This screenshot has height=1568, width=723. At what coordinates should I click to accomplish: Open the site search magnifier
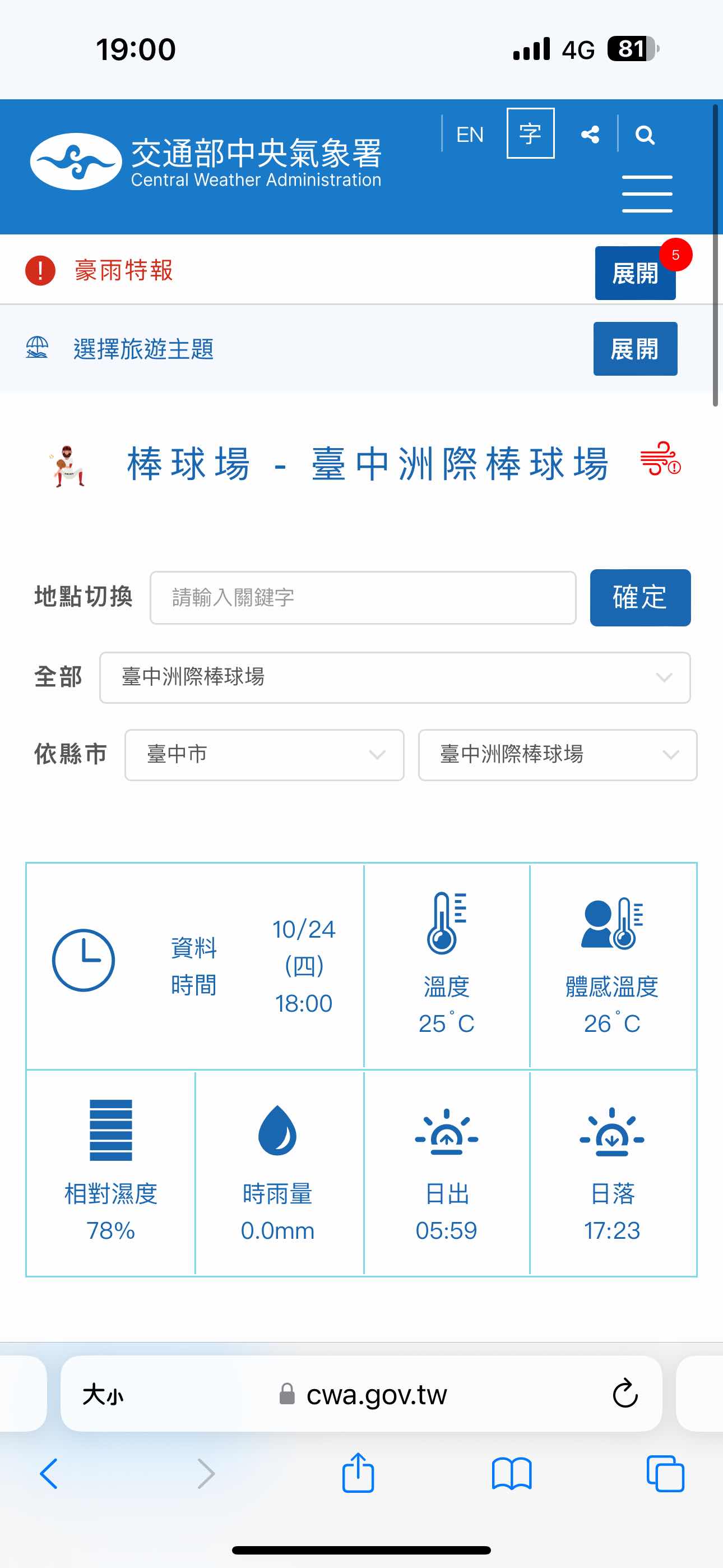[645, 135]
